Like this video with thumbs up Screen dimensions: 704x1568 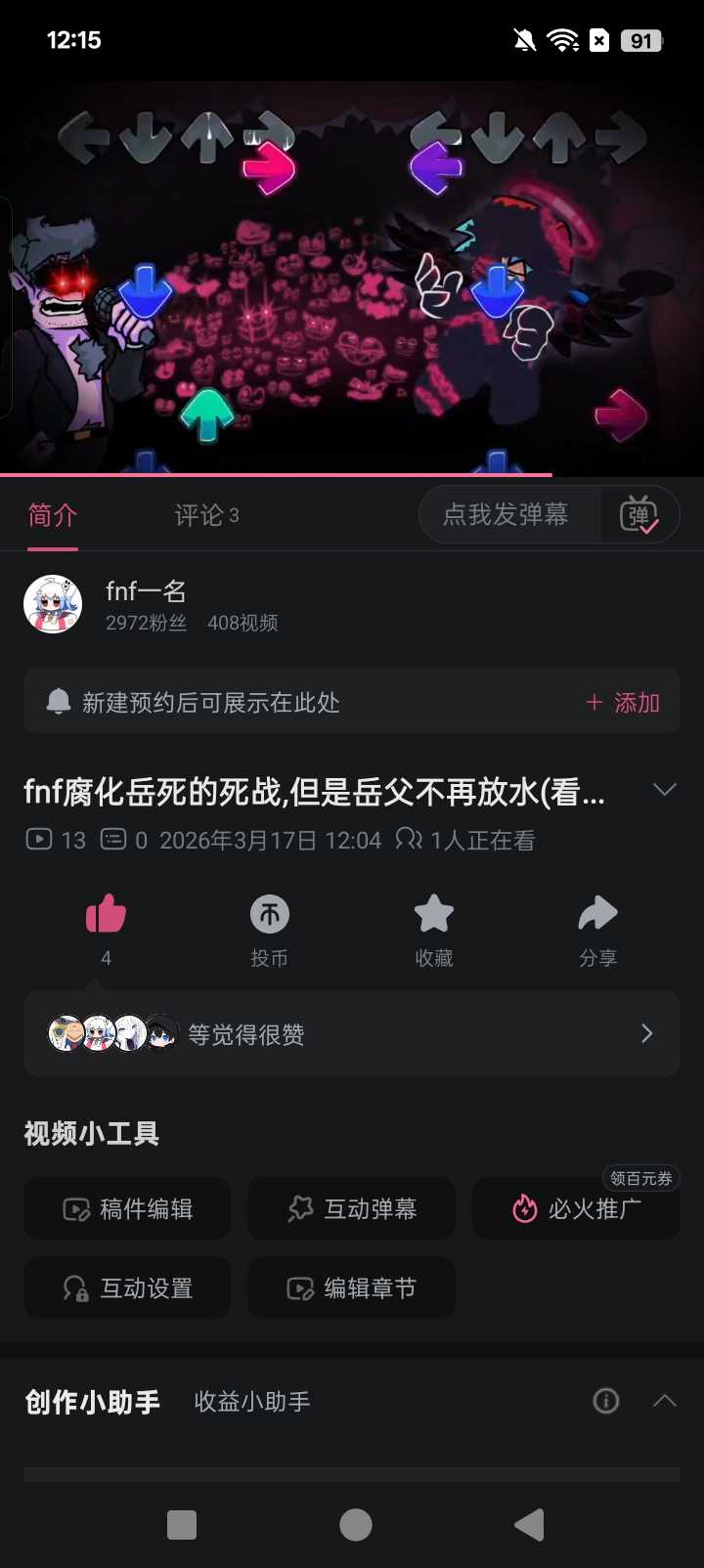[106, 915]
